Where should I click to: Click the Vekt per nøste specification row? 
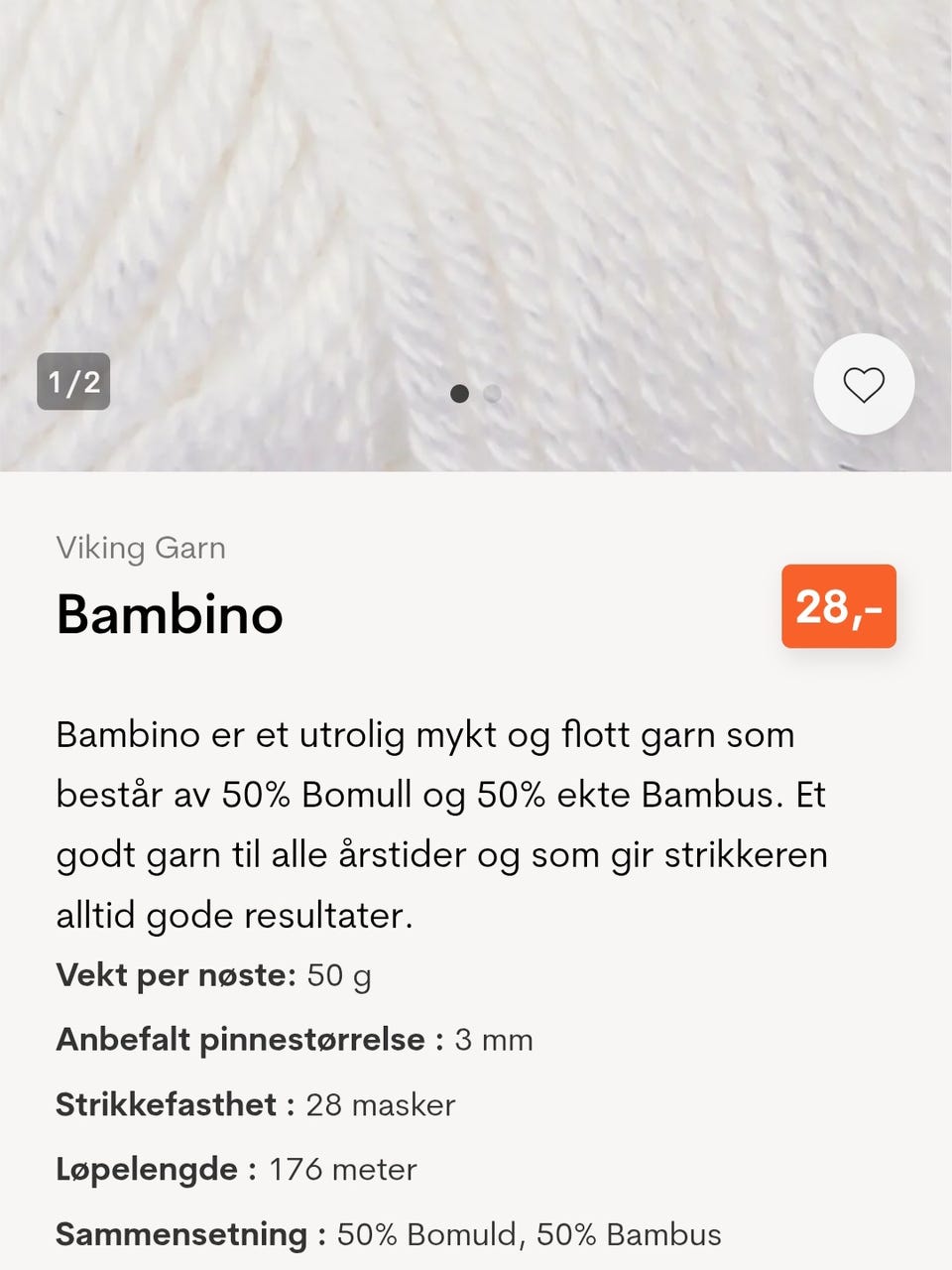pos(213,976)
